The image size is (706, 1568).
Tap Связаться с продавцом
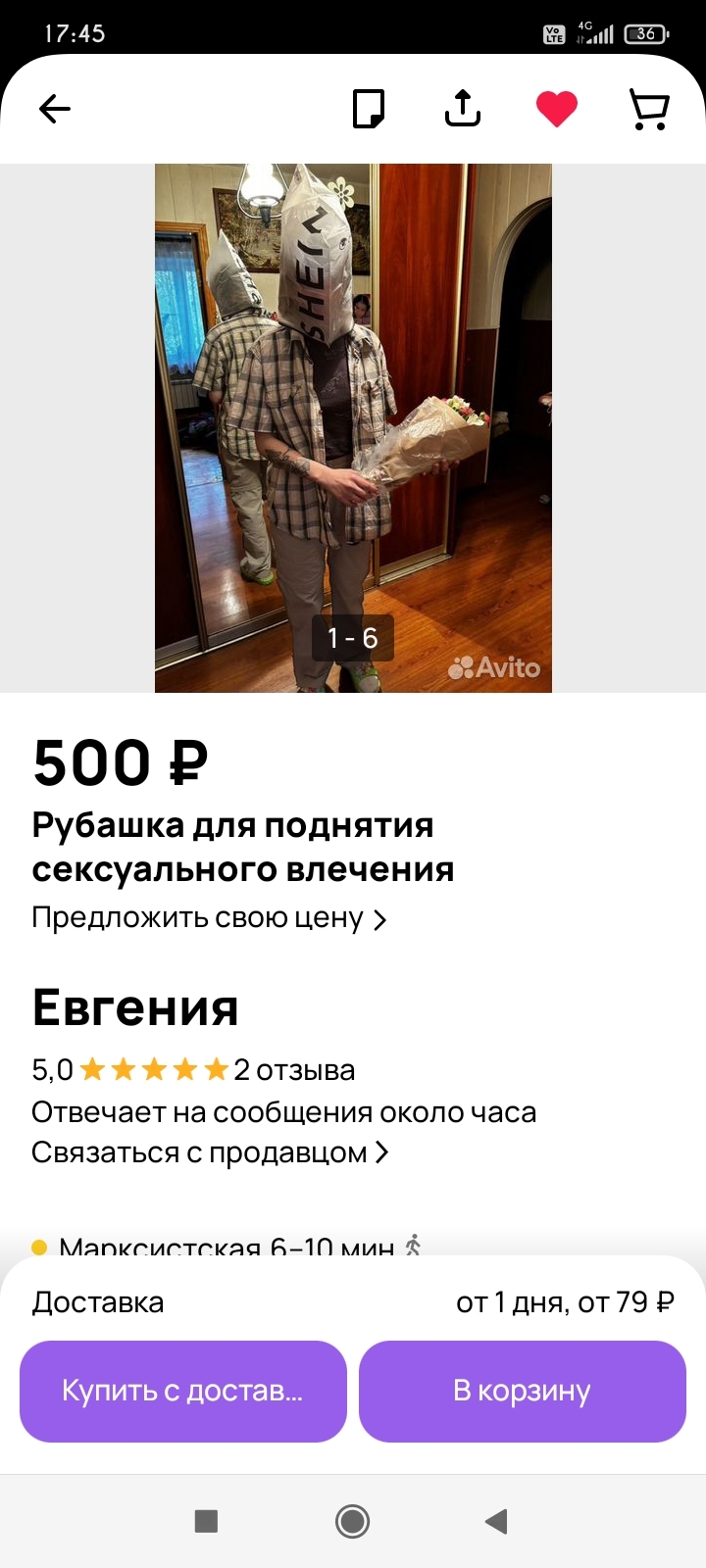click(x=210, y=1152)
